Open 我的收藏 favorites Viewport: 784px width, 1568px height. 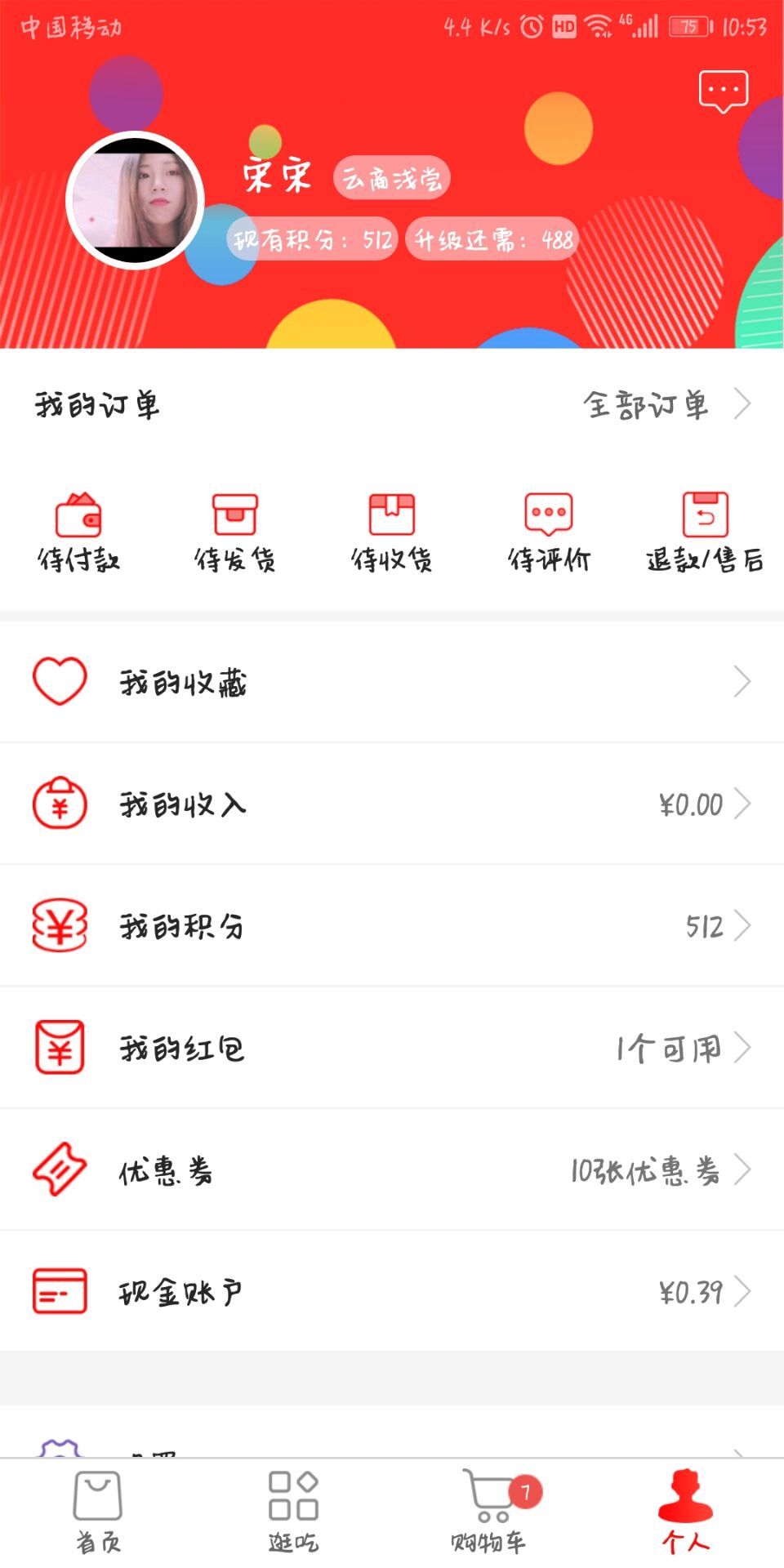pos(392,682)
